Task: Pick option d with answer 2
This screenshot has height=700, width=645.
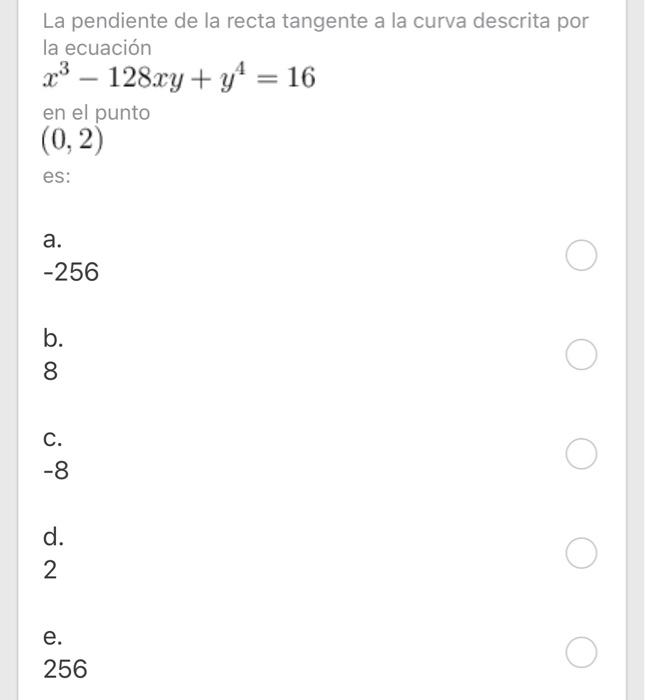Action: (x=582, y=553)
